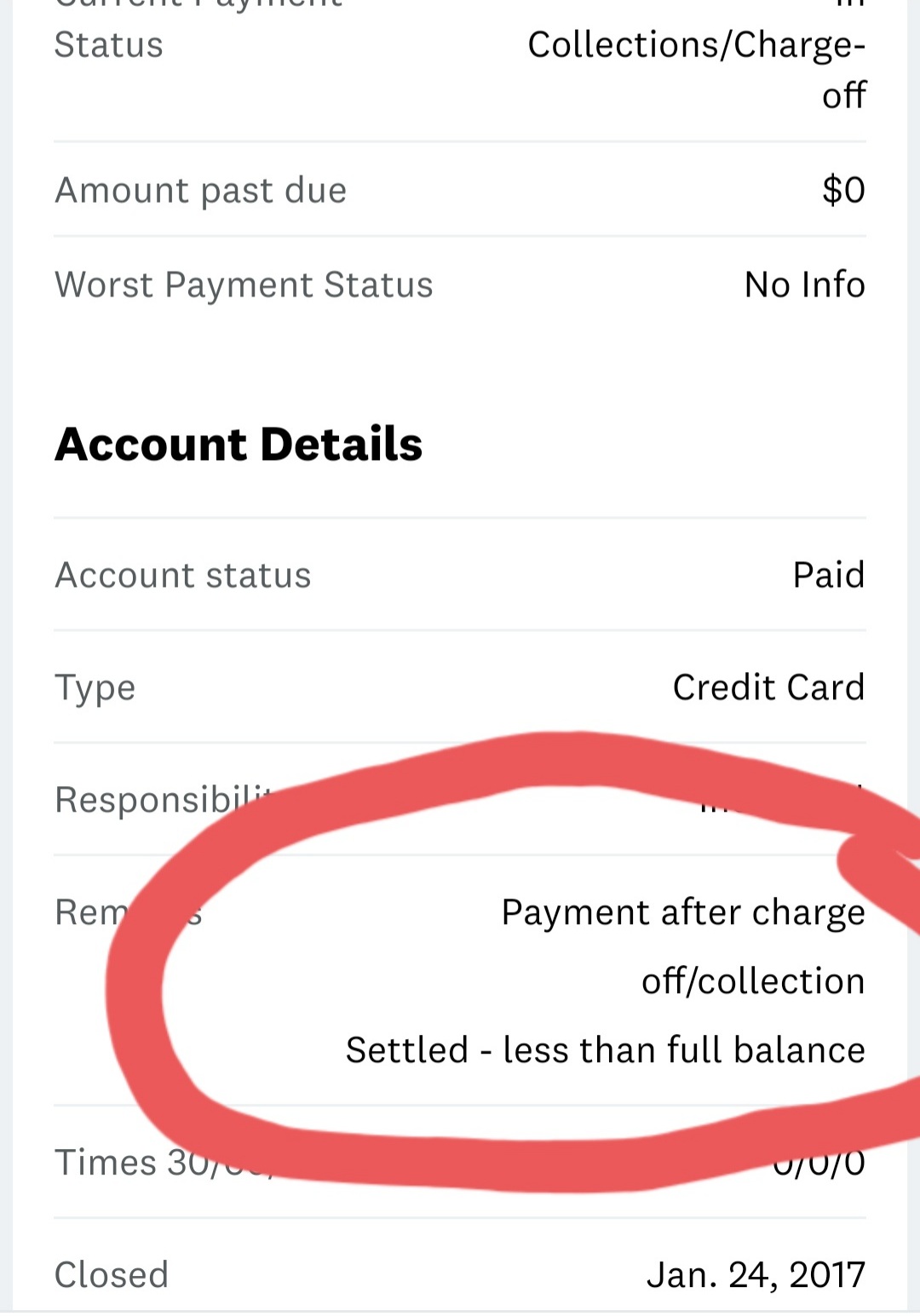The image size is (920, 1316).
Task: Click the $0 amount value
Action: pos(842,189)
